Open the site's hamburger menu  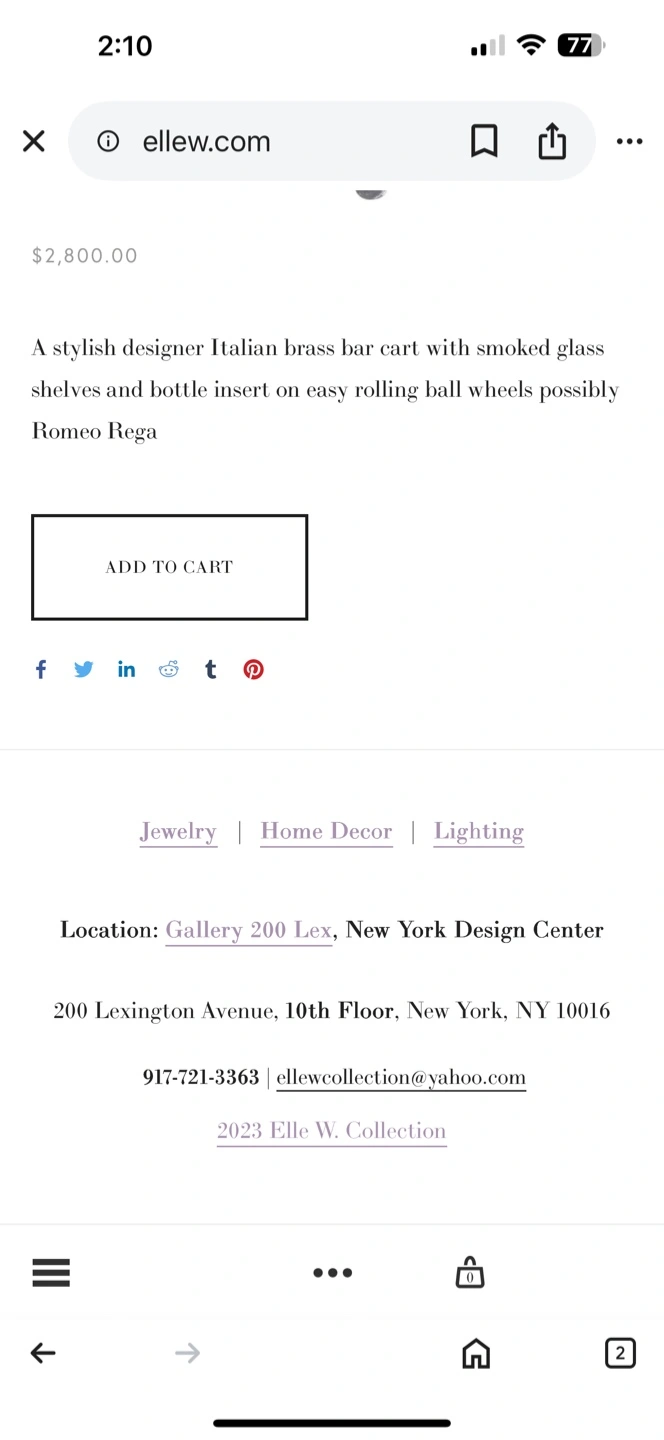click(x=51, y=1273)
